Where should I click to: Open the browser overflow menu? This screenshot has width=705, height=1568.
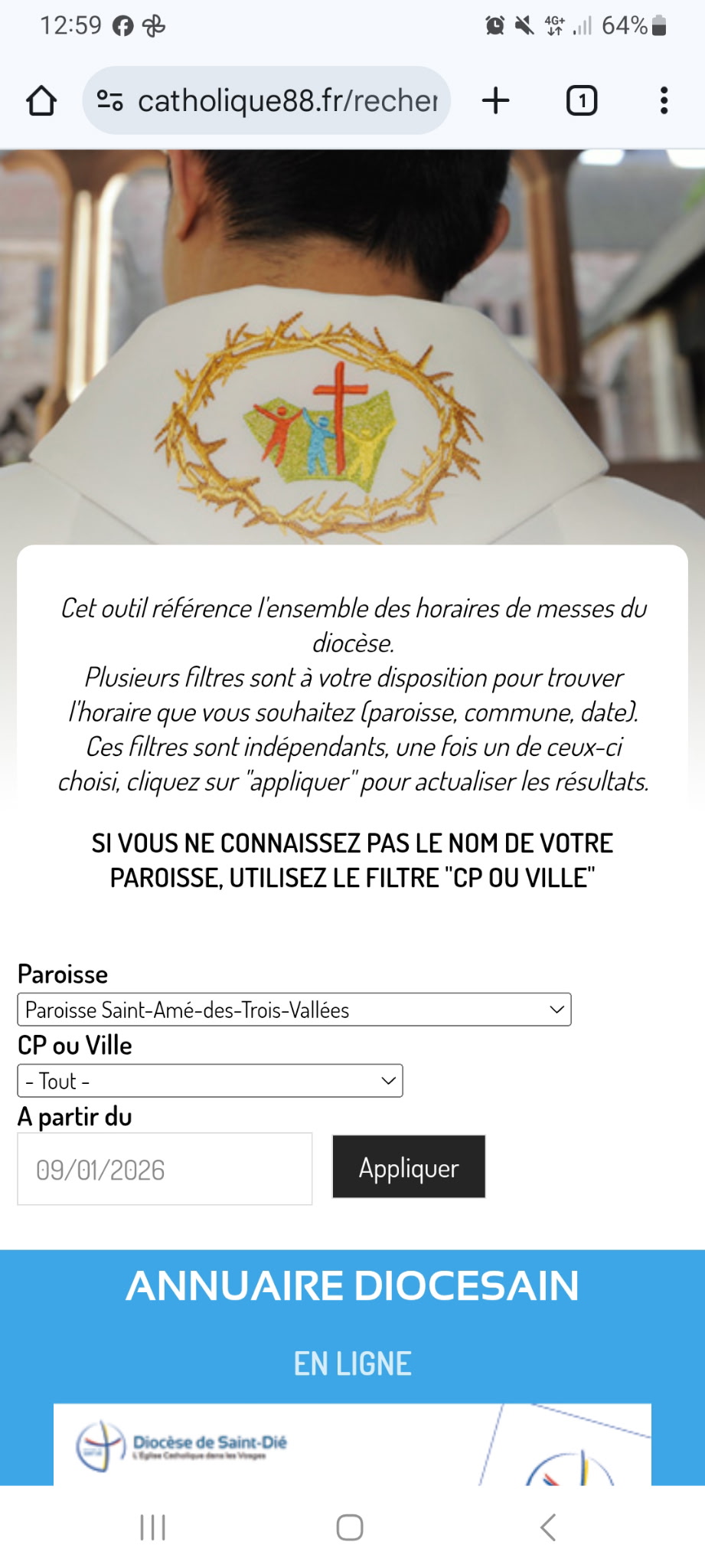664,100
